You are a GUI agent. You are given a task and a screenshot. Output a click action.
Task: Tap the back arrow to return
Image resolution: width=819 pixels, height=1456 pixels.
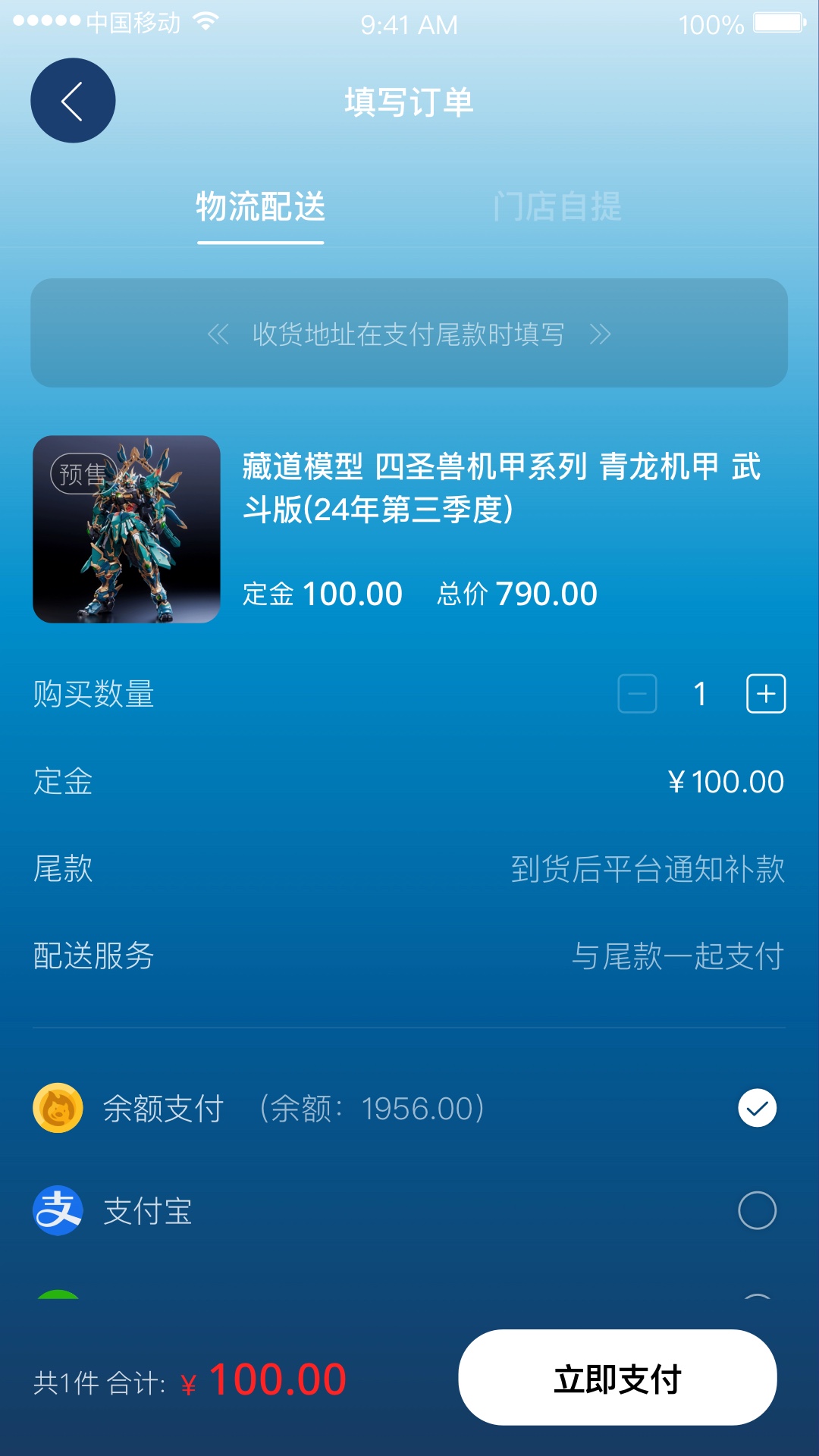coord(72,100)
